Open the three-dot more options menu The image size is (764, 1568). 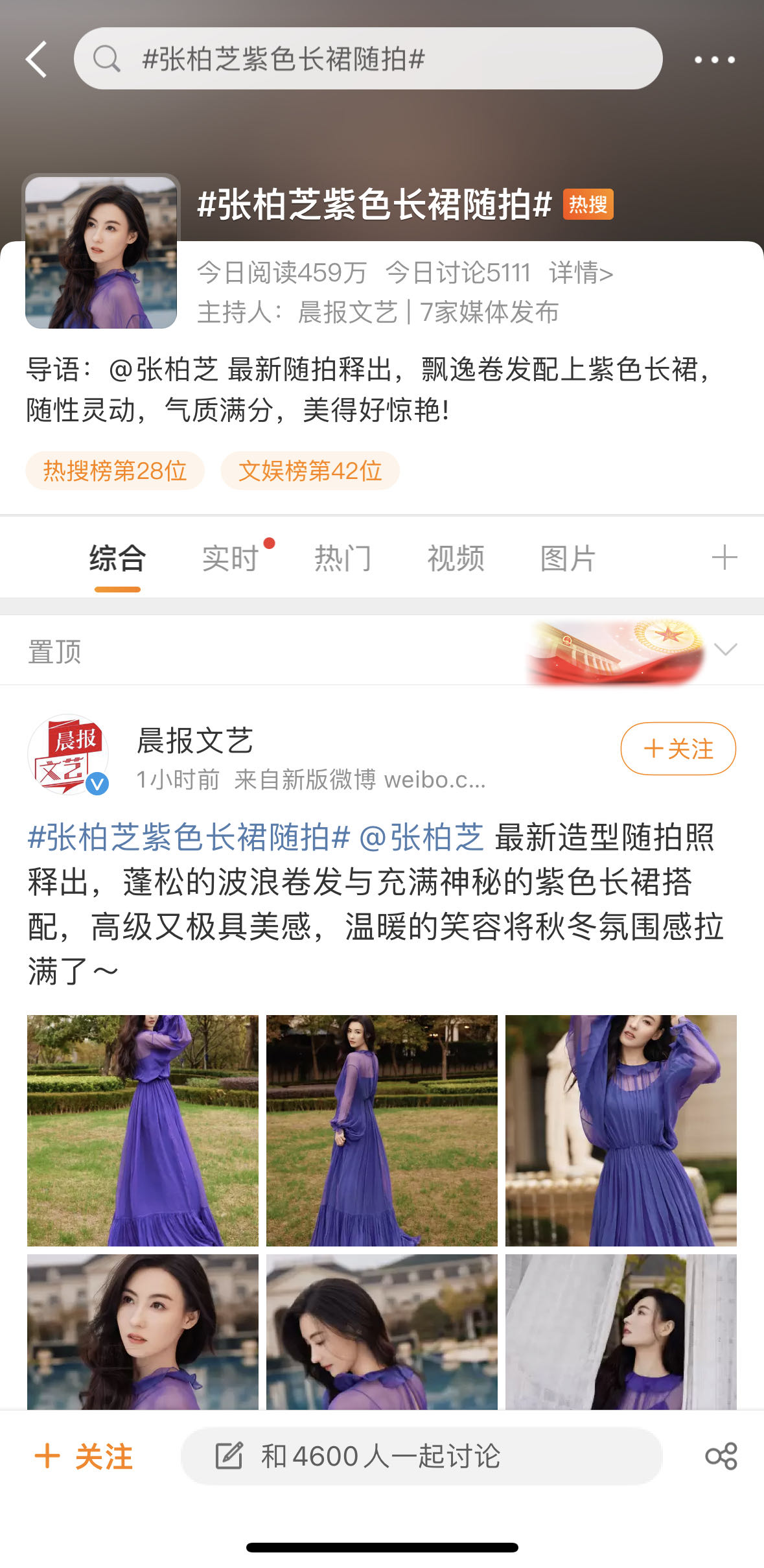click(x=715, y=60)
